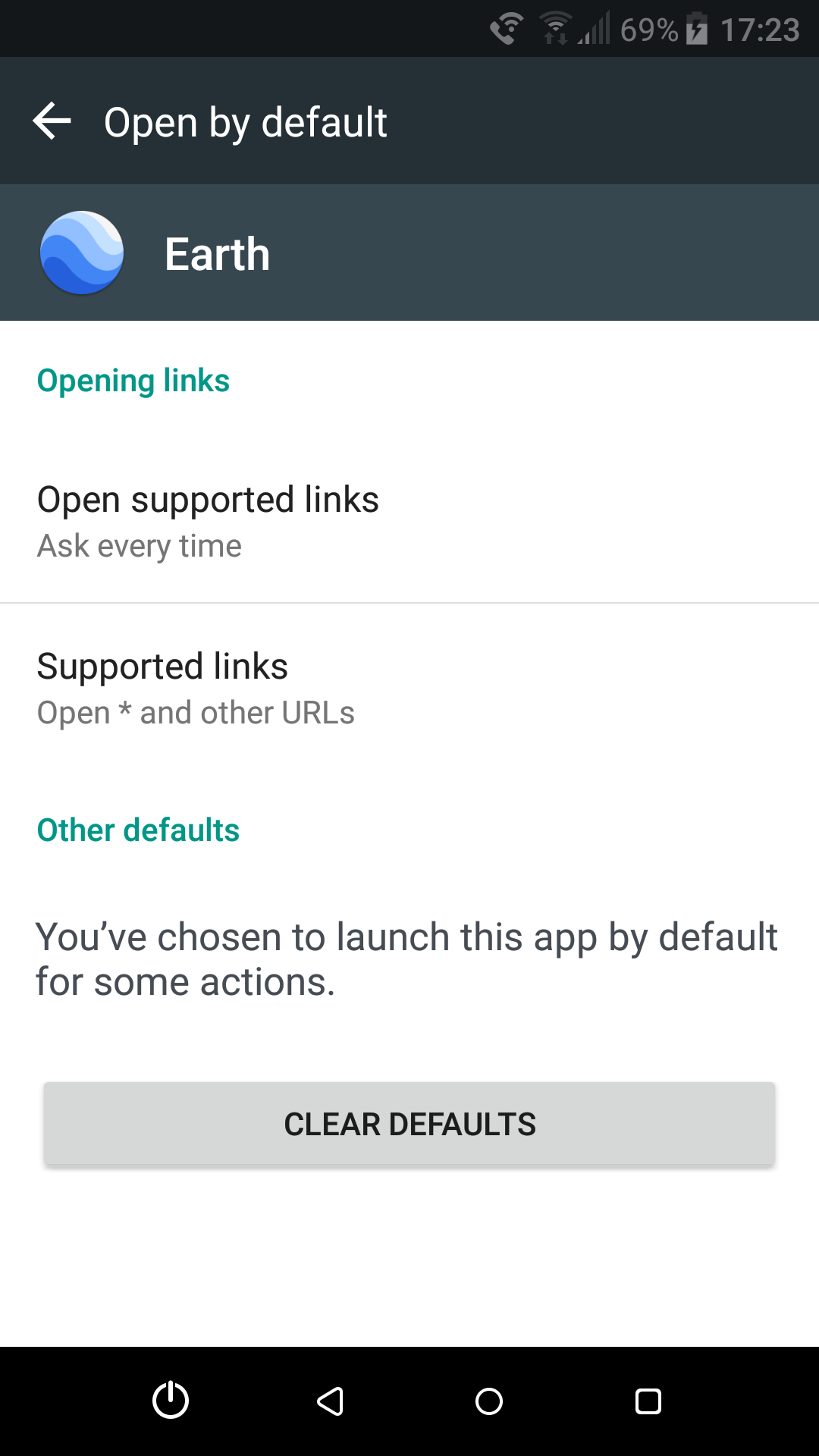Viewport: 819px width, 1456px height.
Task: Tap the power icon in navigation bar
Action: tap(171, 1401)
